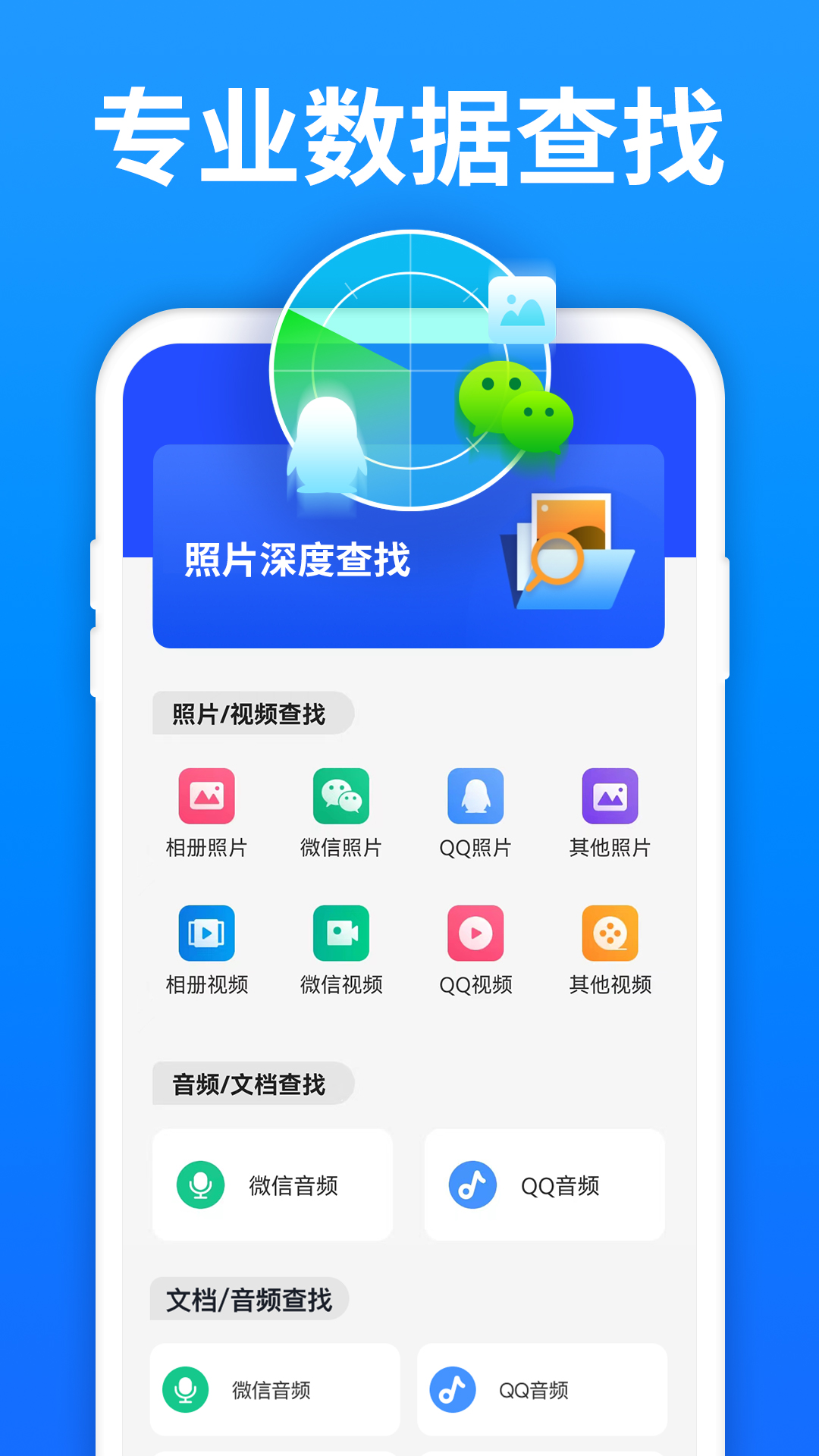The height and width of the screenshot is (1456, 819).
Task: Select the 相册视频 album video icon
Action: click(206, 934)
